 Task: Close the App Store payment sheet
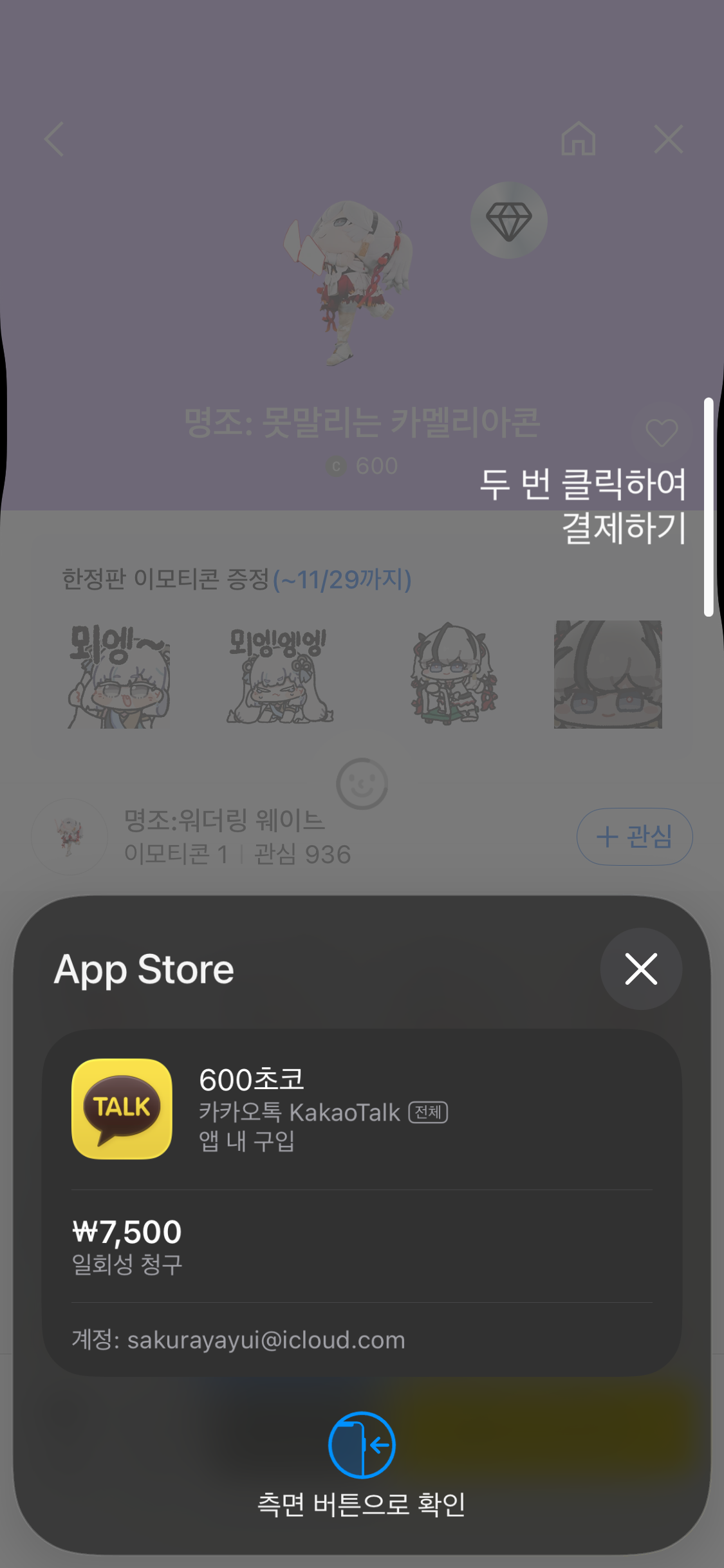point(641,969)
